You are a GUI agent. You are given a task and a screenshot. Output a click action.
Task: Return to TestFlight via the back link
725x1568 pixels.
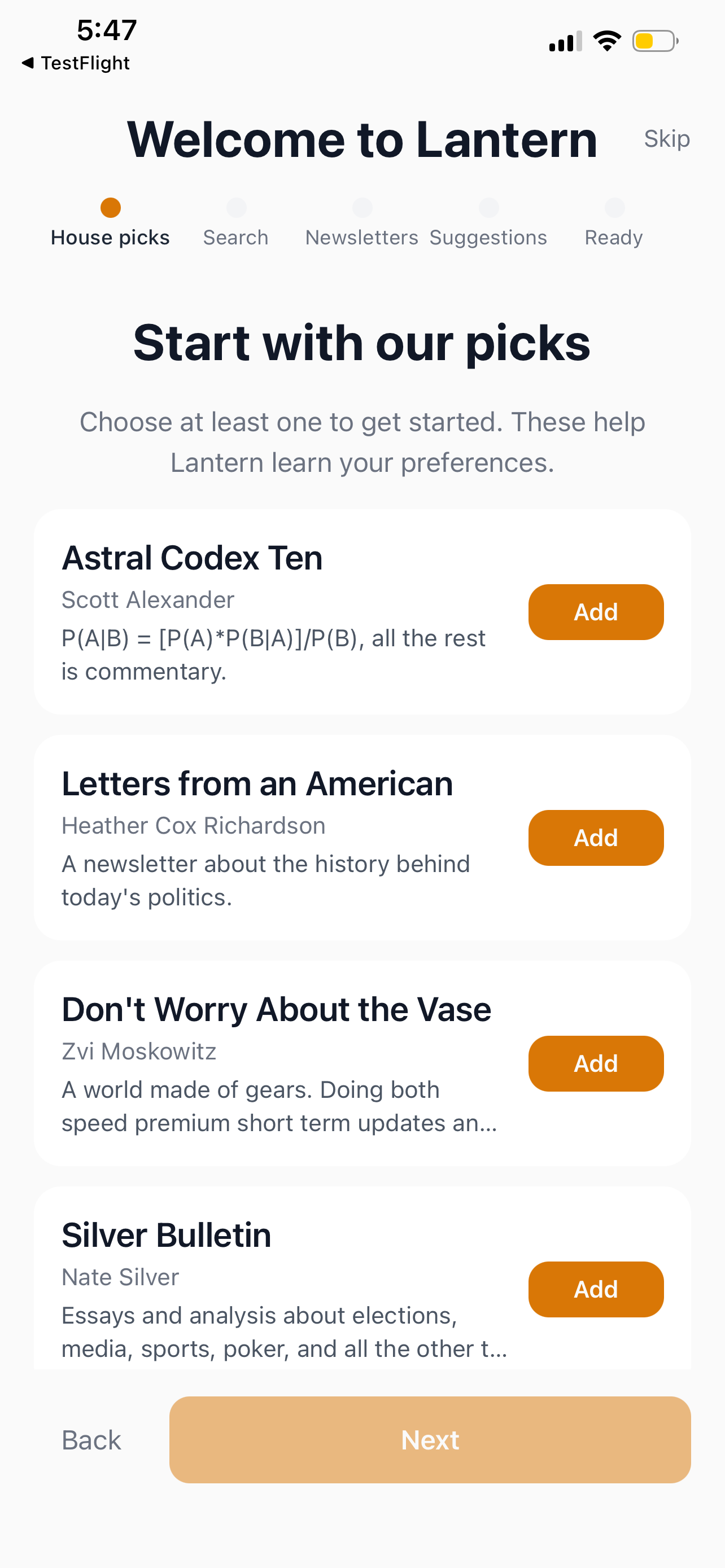click(x=76, y=63)
